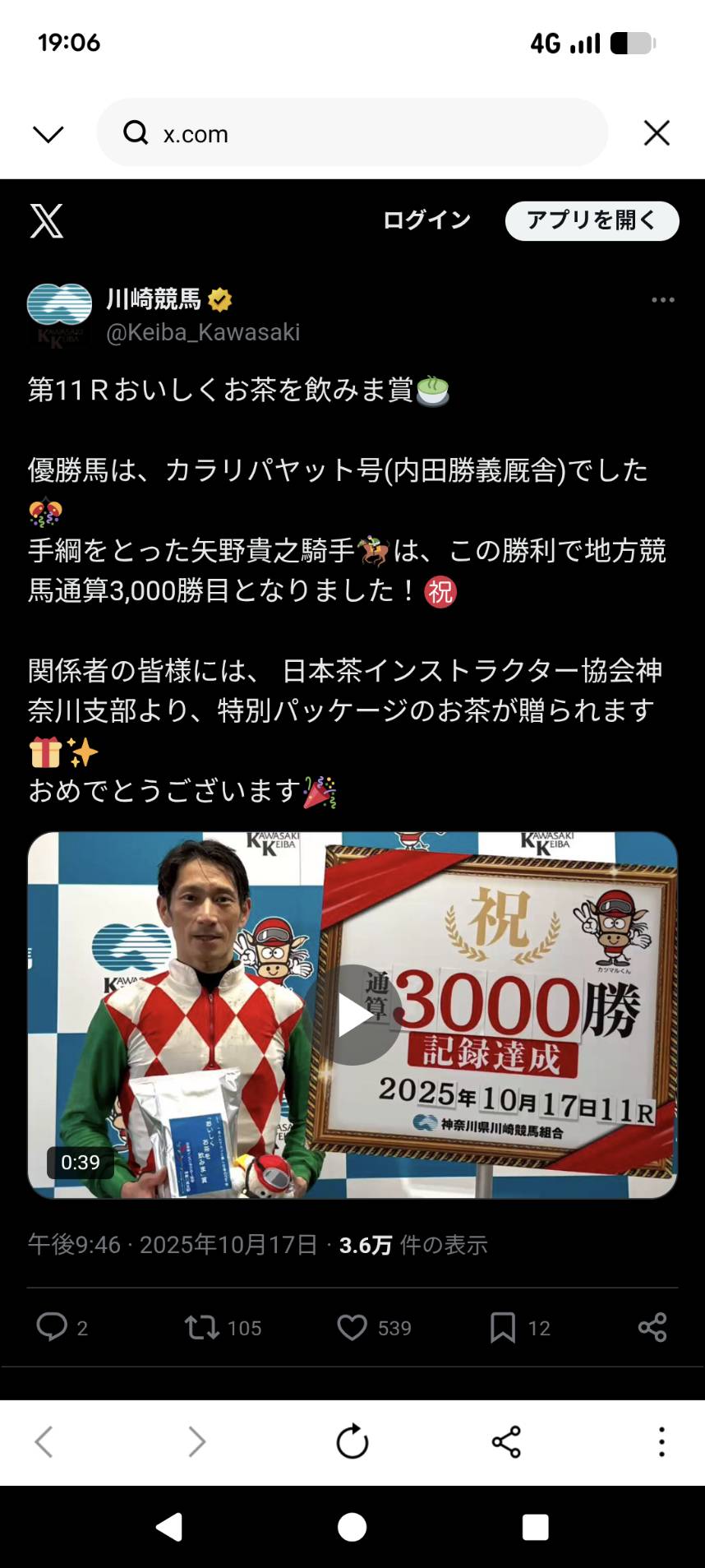Open the X logo home link

(x=47, y=220)
